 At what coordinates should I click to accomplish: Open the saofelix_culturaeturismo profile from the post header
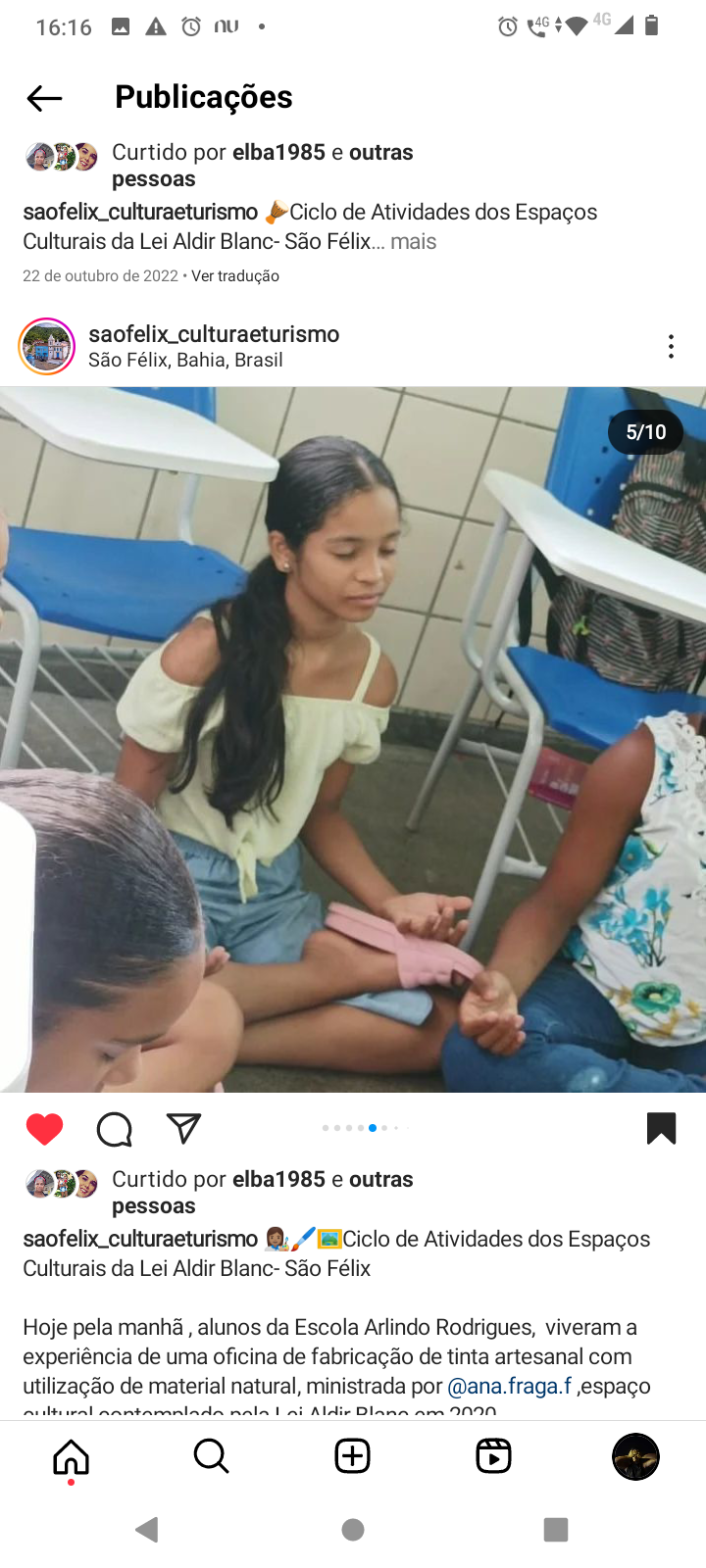point(214,334)
